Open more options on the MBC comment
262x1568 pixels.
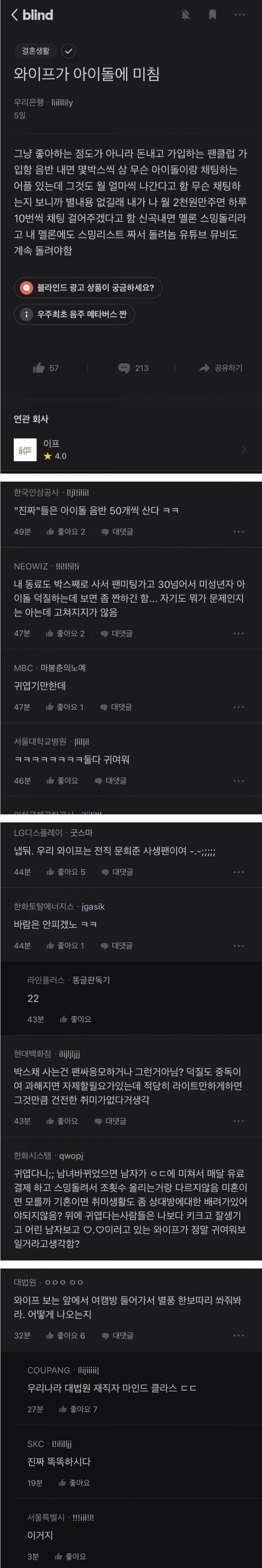(x=238, y=707)
